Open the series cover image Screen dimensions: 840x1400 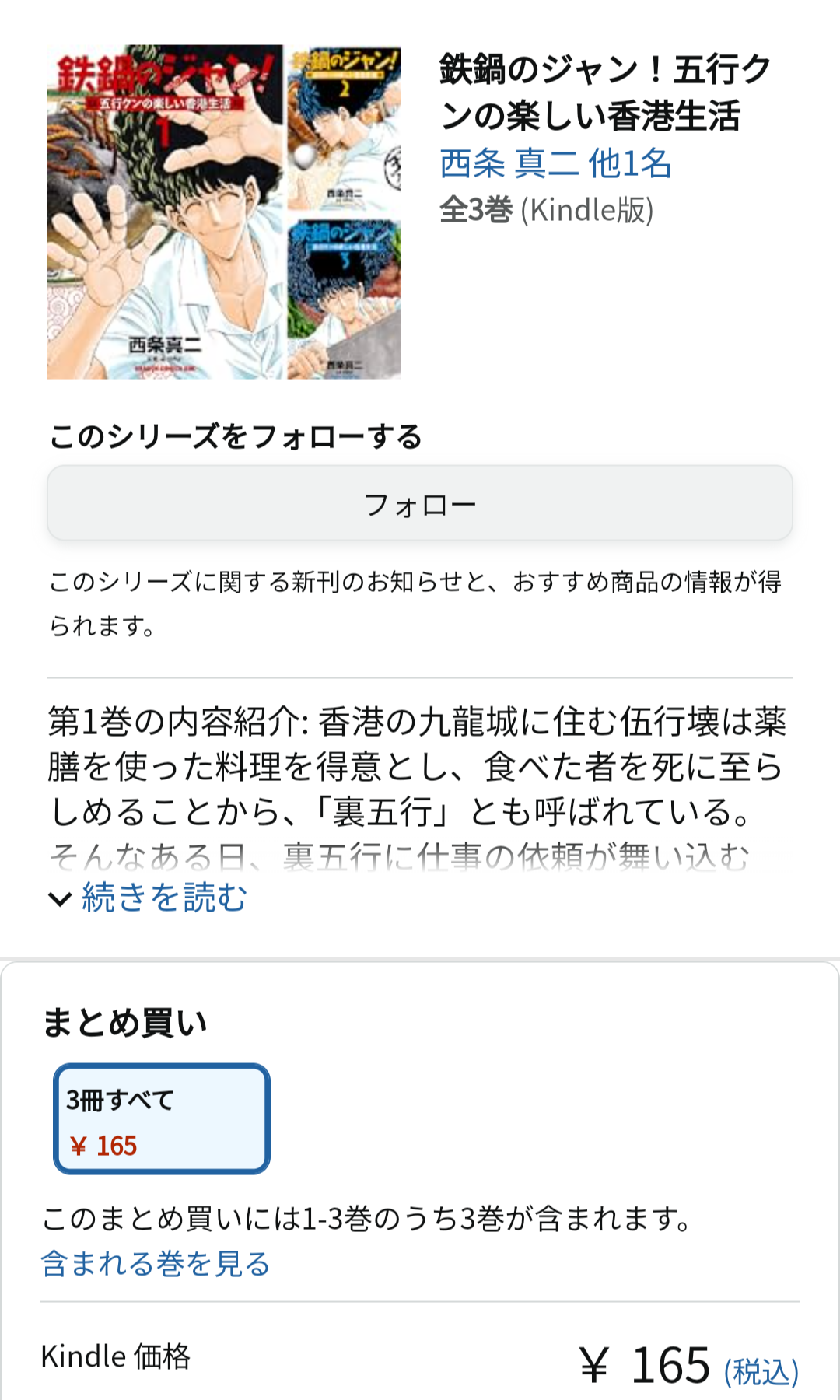[223, 212]
